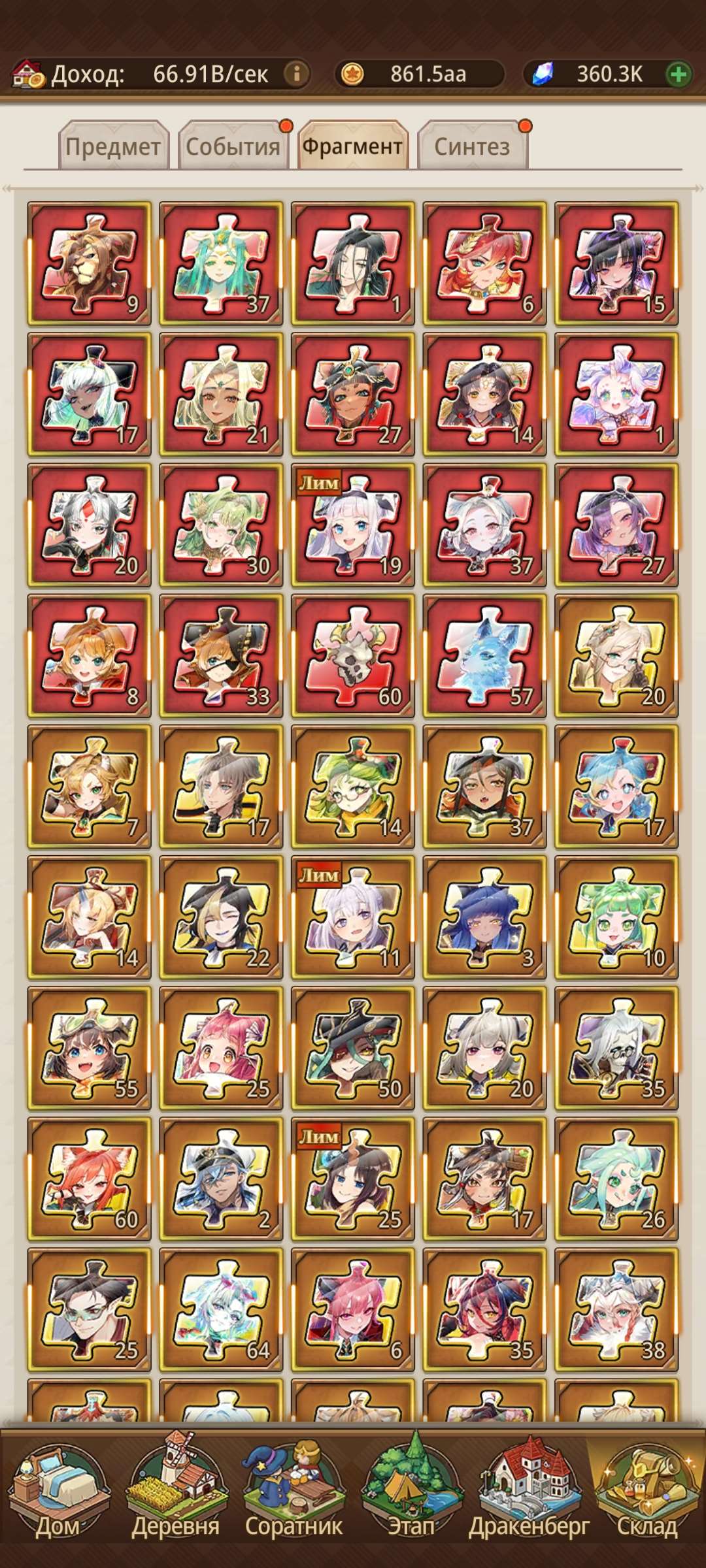Image resolution: width=706 pixels, height=1568 pixels.
Task: Open the Соратник section
Action: pos(294,1496)
